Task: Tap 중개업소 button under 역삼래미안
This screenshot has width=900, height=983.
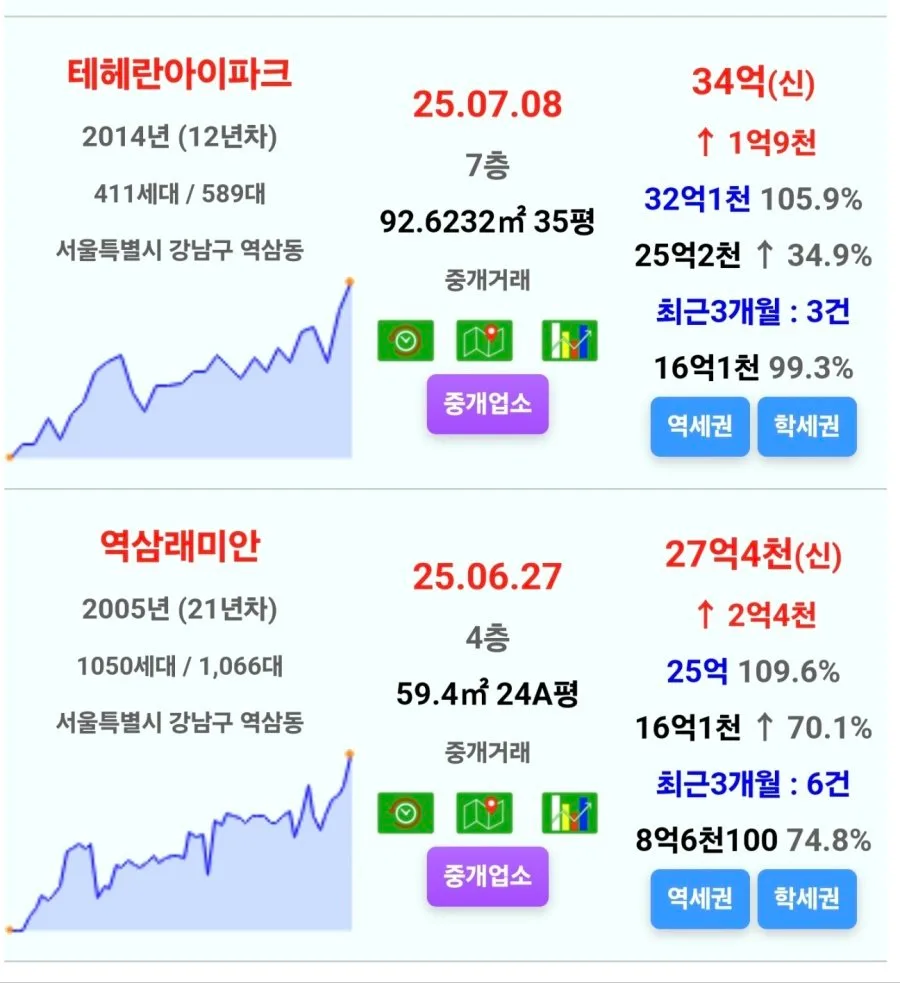Action: (x=488, y=876)
